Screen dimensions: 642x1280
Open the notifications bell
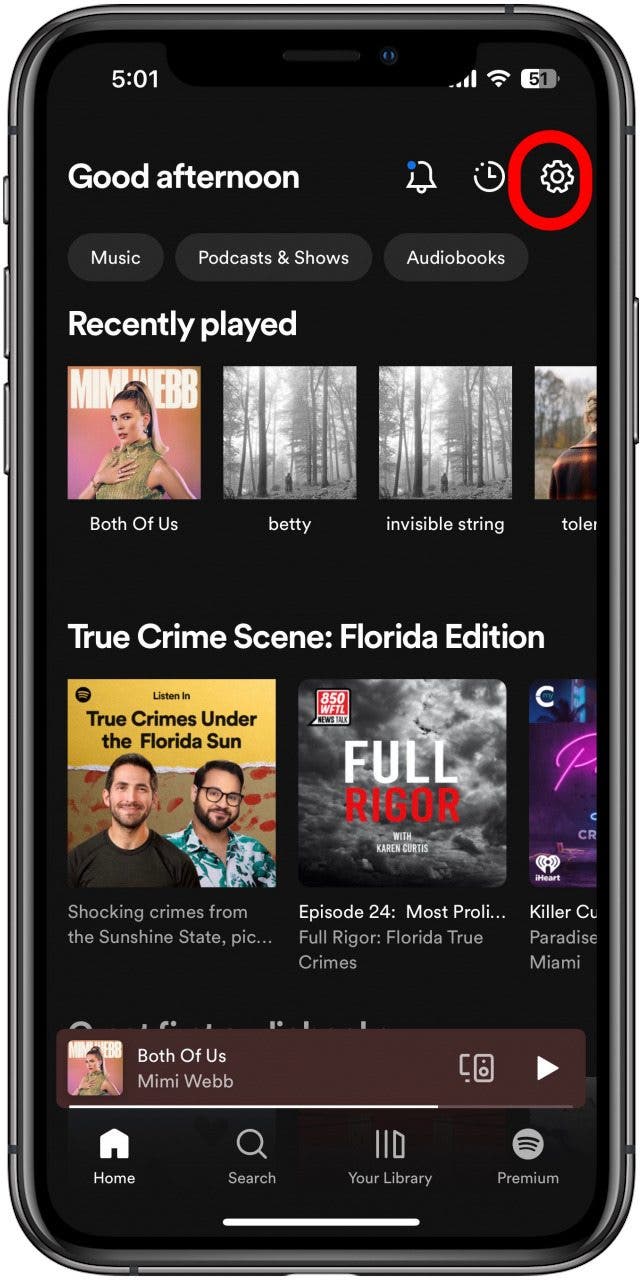pos(421,177)
